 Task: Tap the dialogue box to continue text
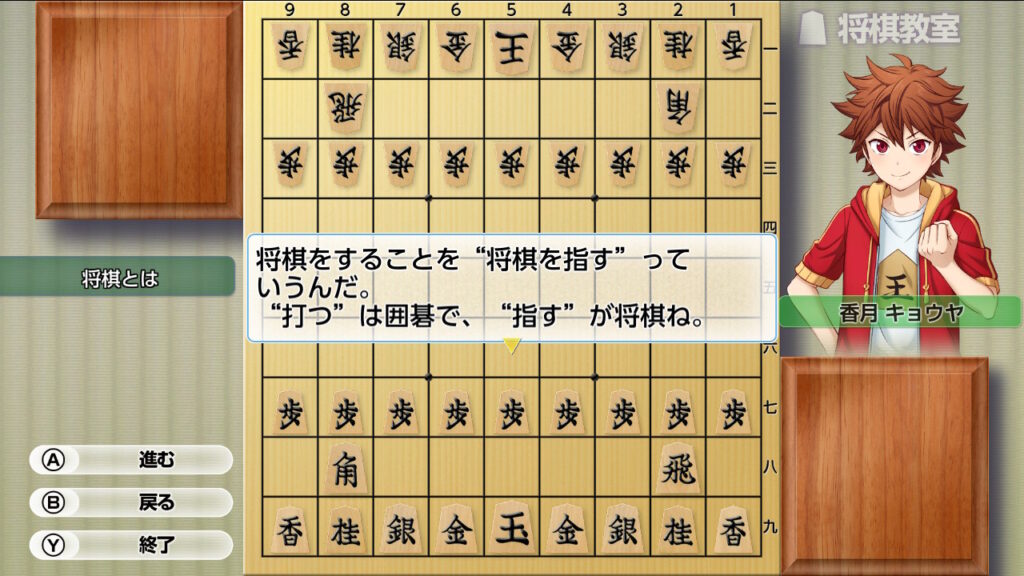pyautogui.click(x=511, y=290)
